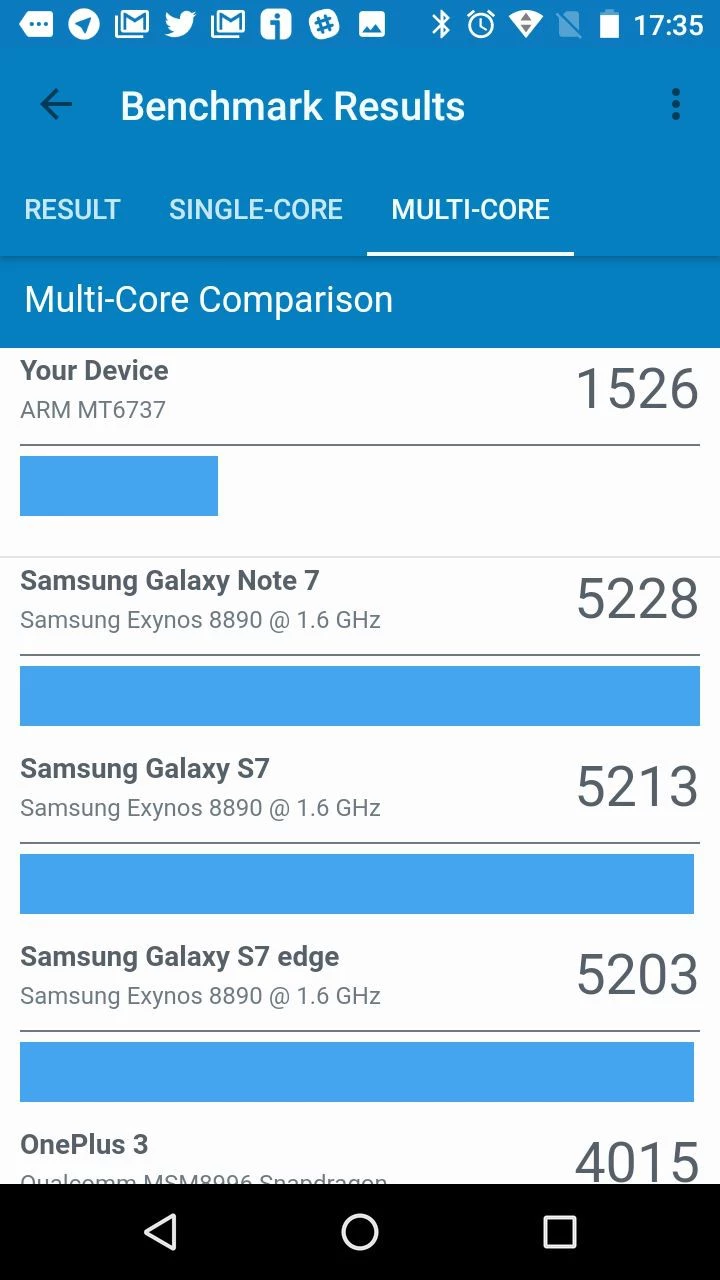
Task: Switch to the RESULT tab
Action: pyautogui.click(x=71, y=209)
